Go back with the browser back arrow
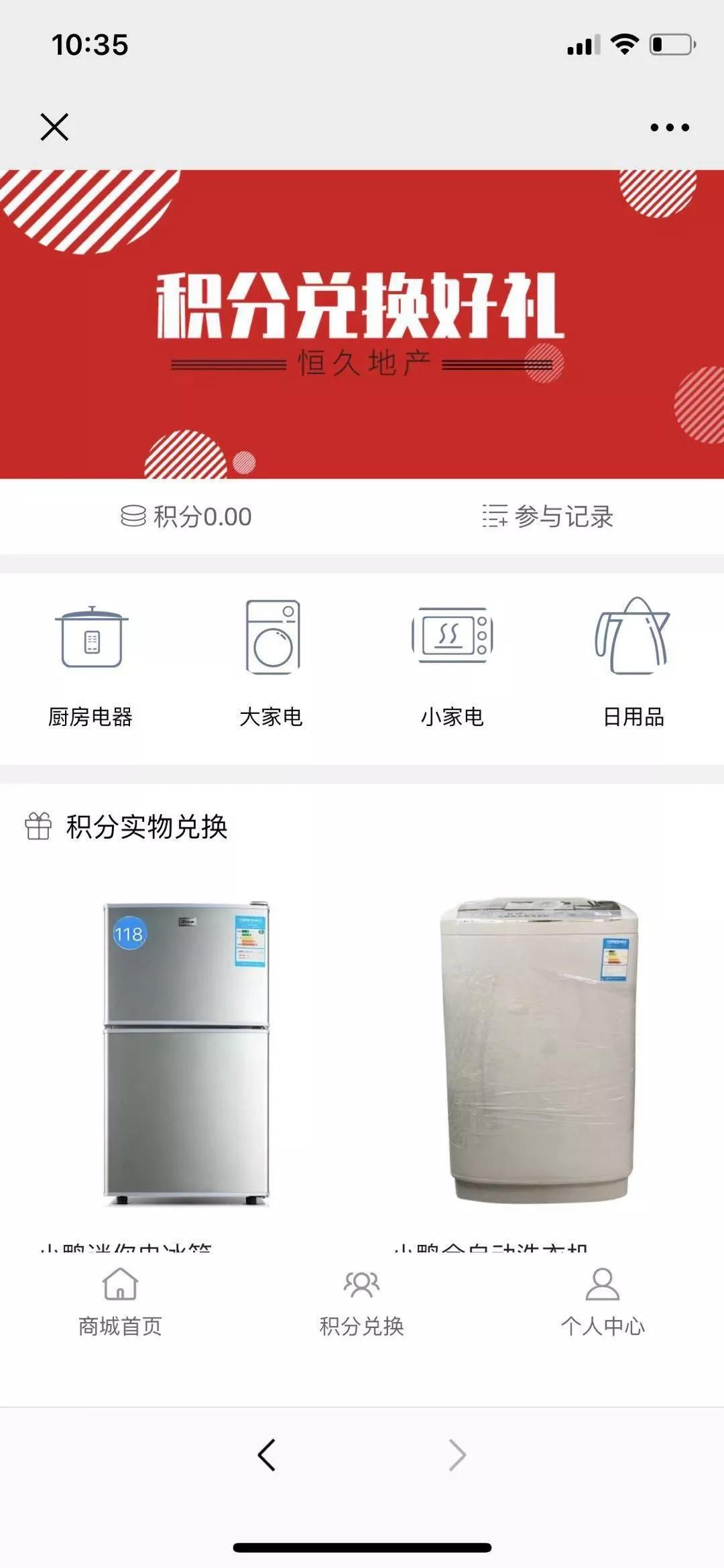 click(267, 1455)
